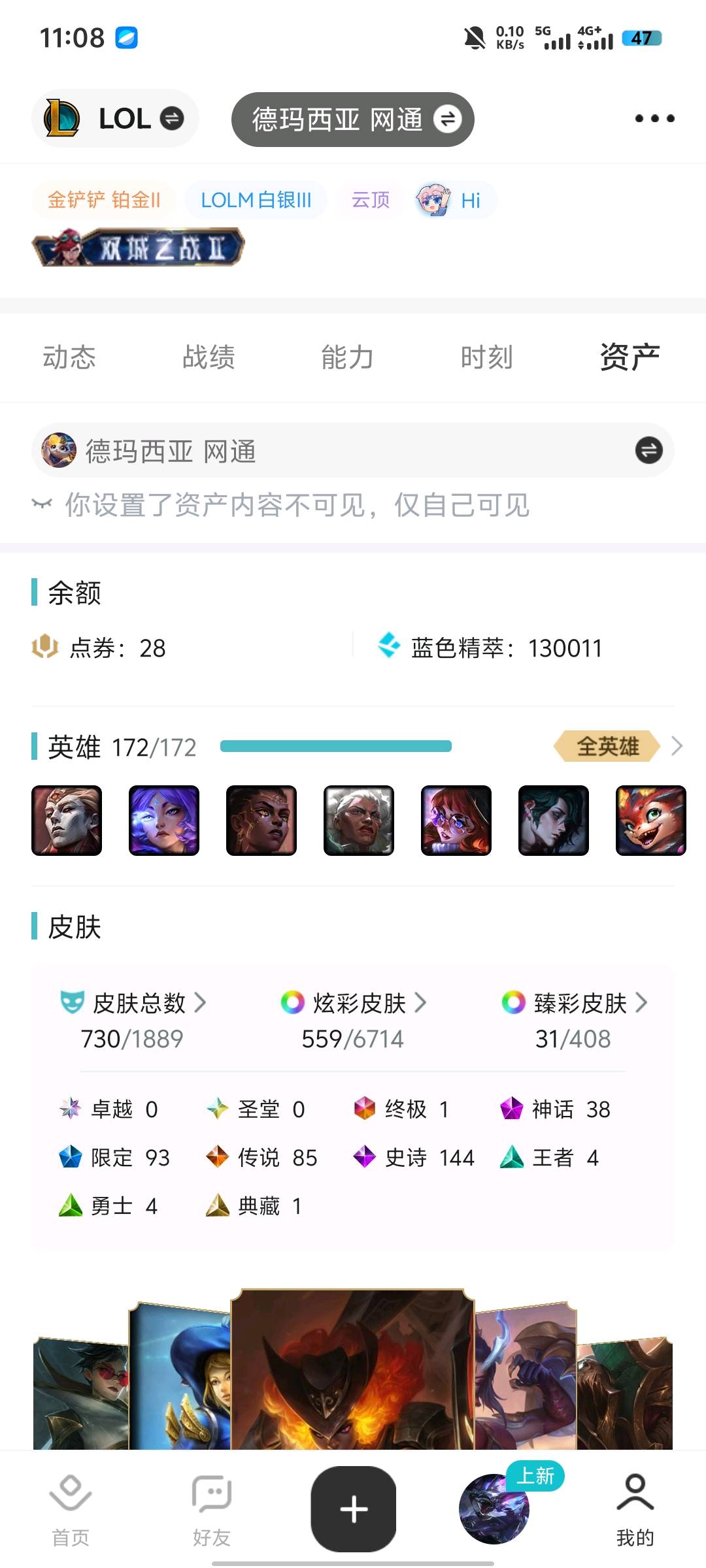Change server via 德玛西亚 网通 pill
This screenshot has height=1568, width=706.
[353, 120]
